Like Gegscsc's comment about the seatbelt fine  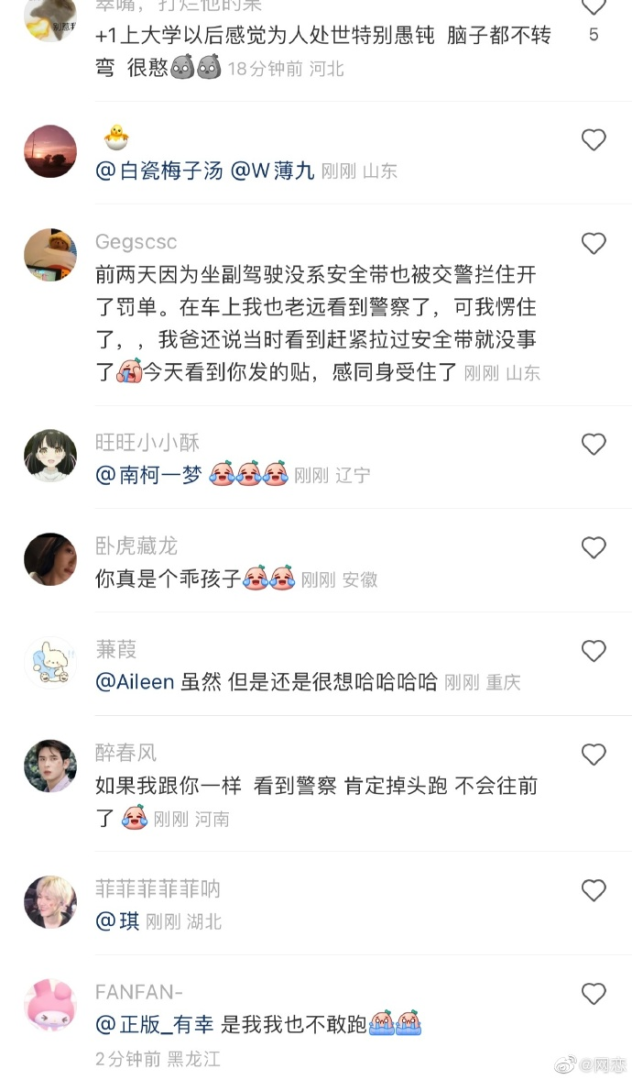pos(594,243)
